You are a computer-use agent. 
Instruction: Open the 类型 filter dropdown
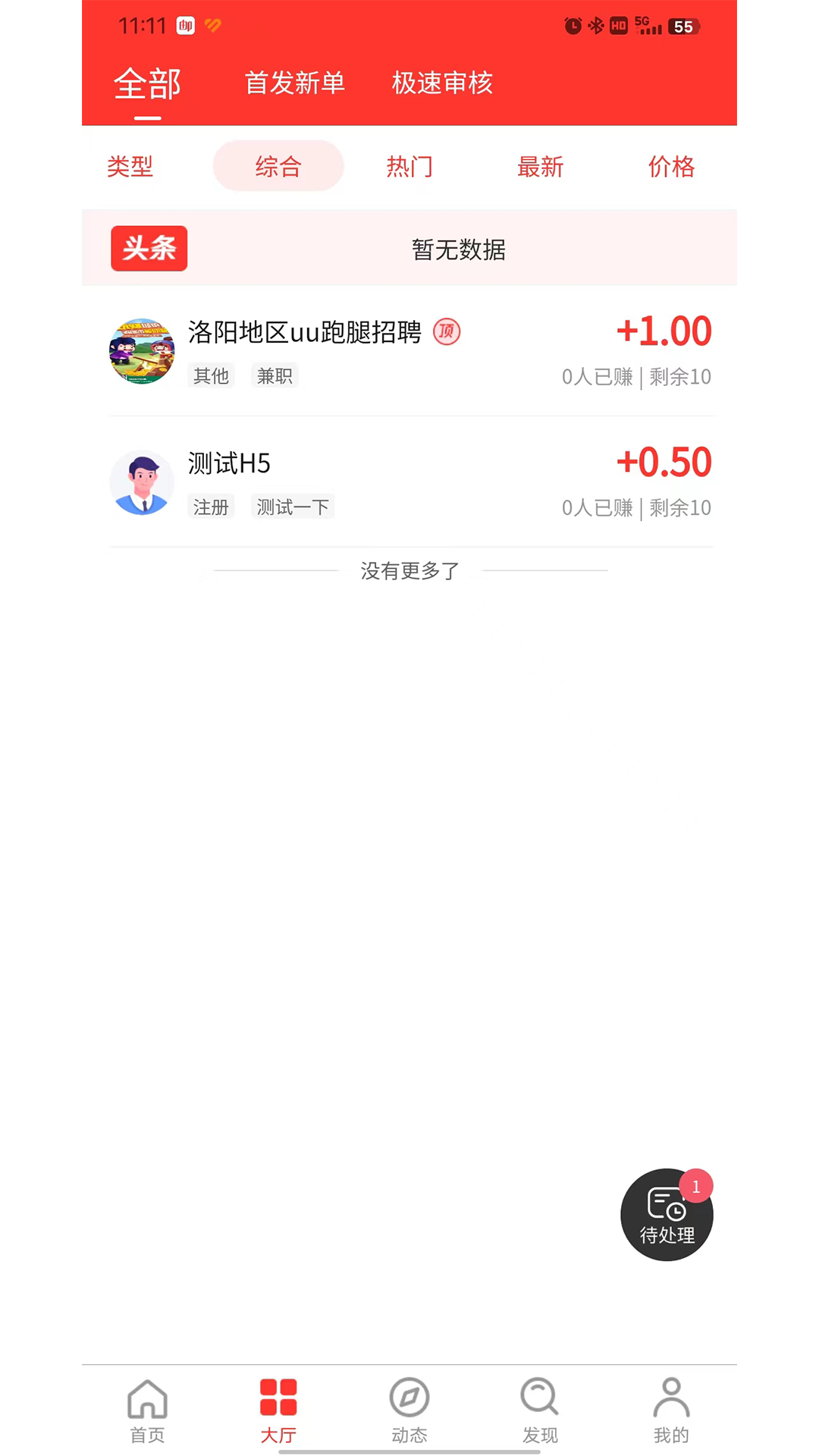pos(130,166)
